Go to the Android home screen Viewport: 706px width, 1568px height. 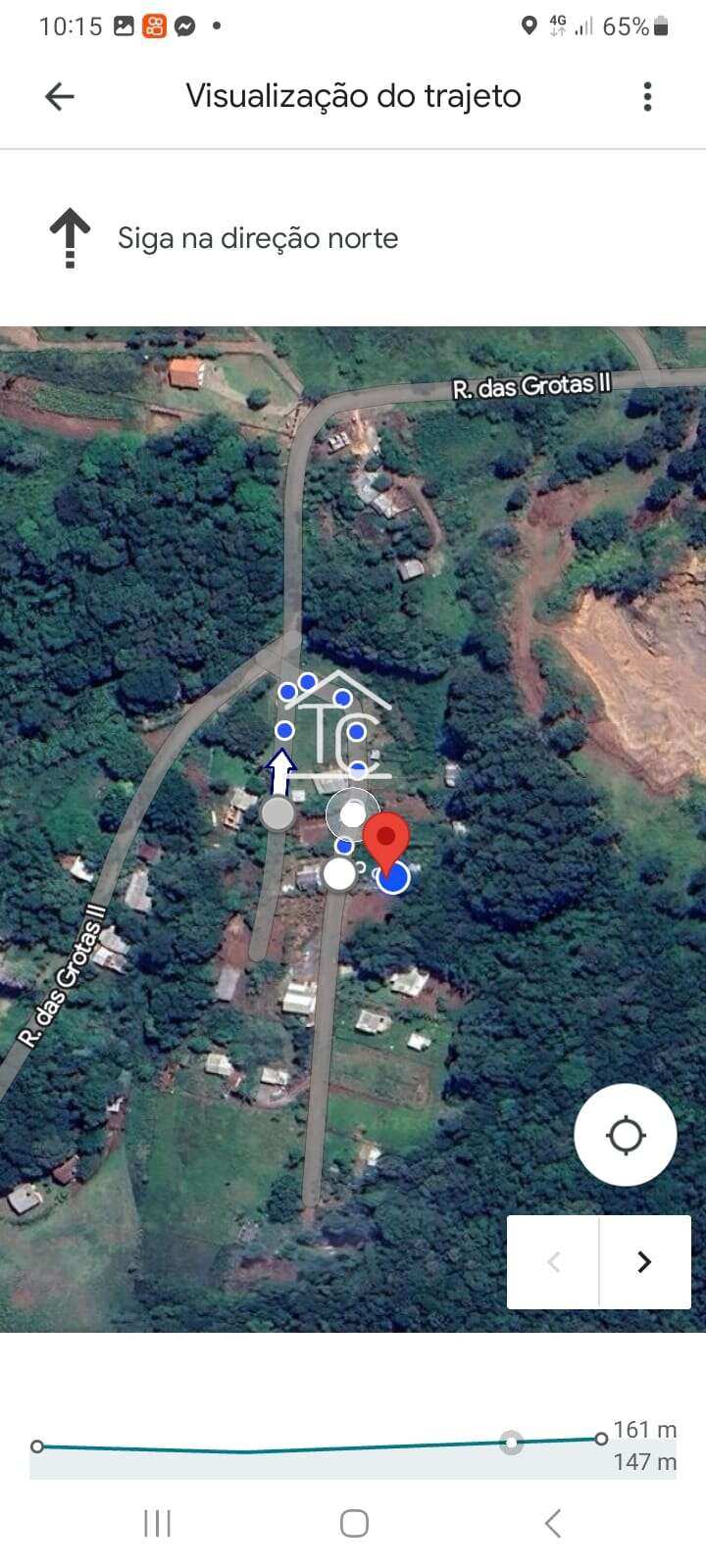[354, 1523]
